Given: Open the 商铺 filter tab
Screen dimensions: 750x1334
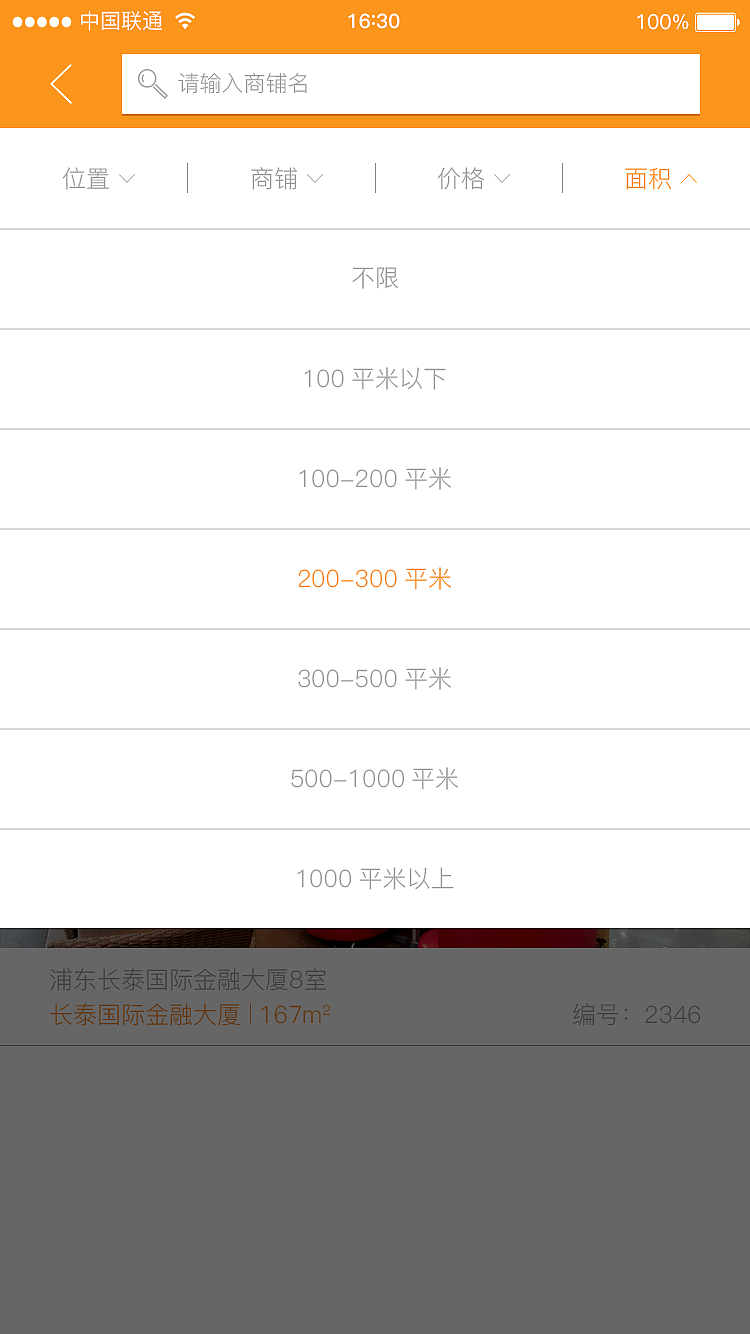Looking at the screenshot, I should (x=285, y=178).
